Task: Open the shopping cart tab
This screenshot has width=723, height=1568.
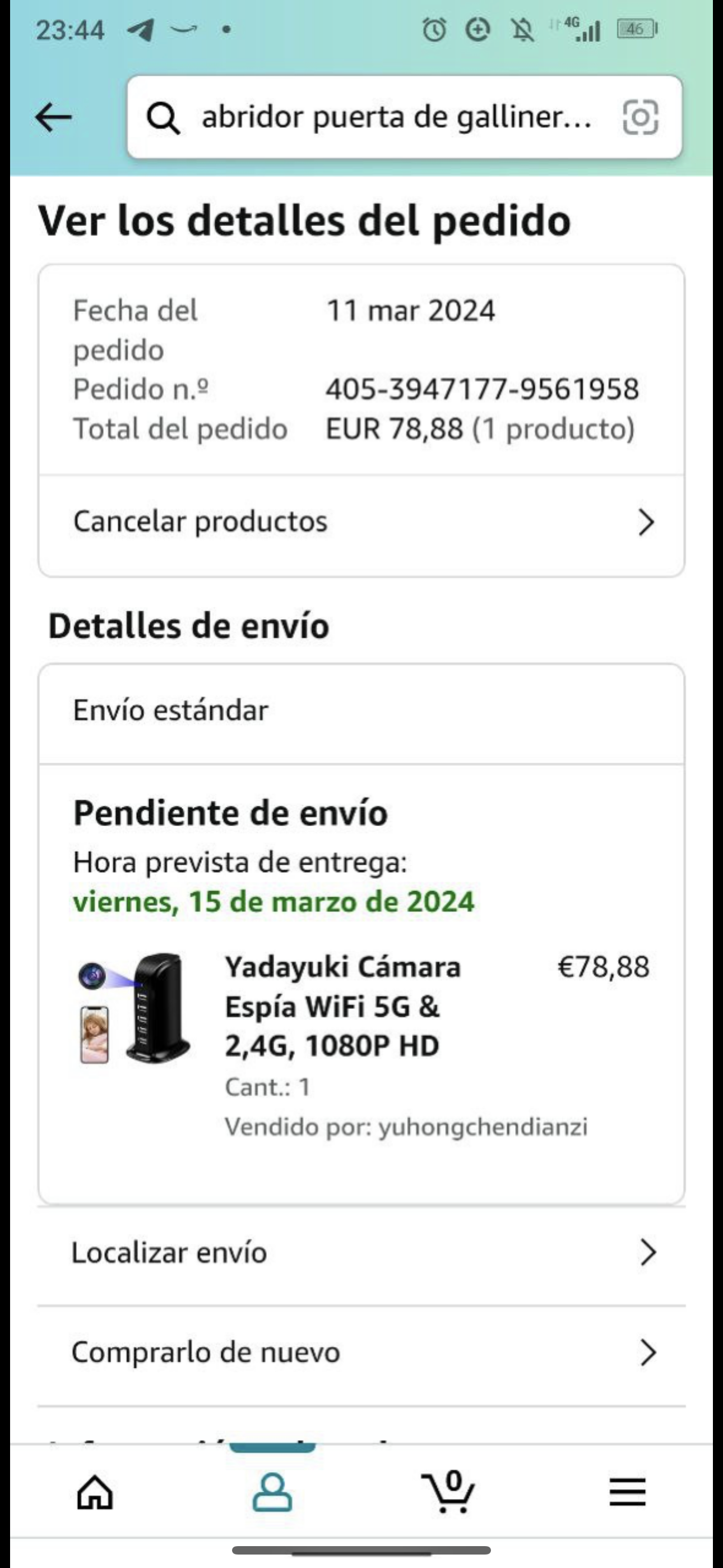Action: coord(448,1492)
